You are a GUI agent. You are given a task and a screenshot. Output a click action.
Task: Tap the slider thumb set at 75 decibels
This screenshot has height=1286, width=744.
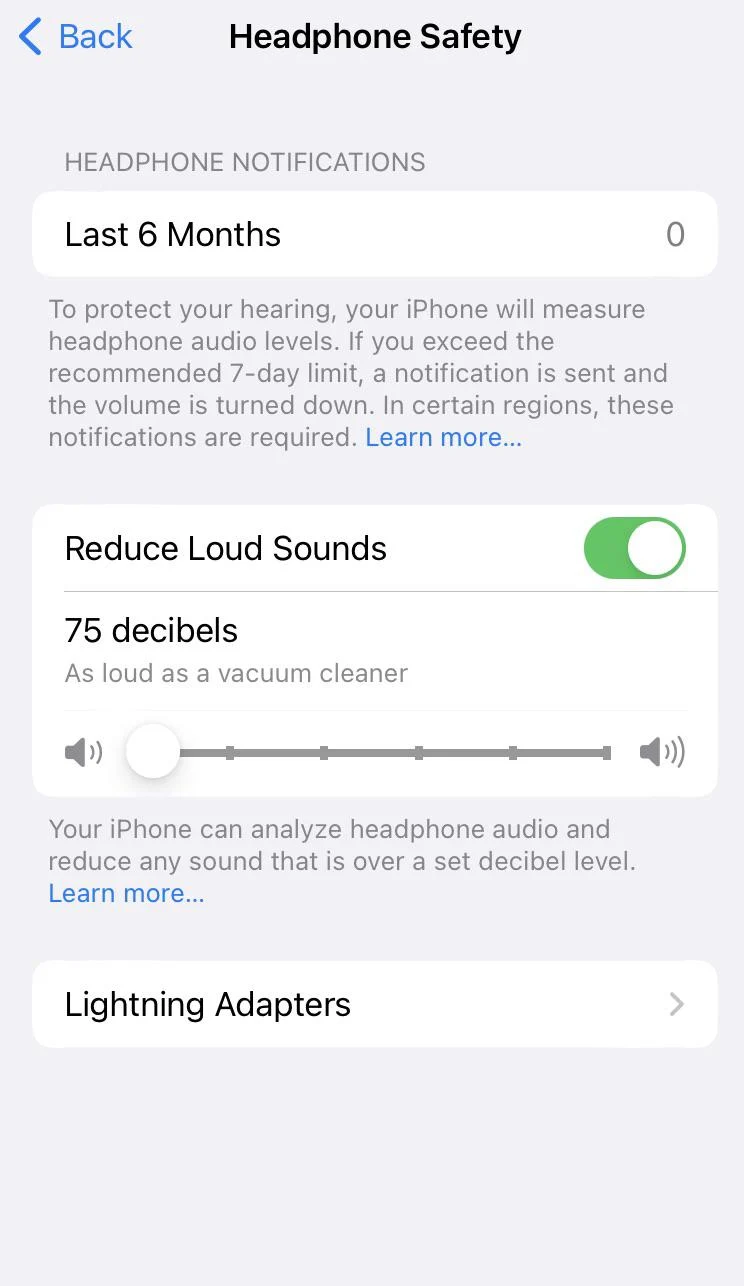click(x=152, y=752)
